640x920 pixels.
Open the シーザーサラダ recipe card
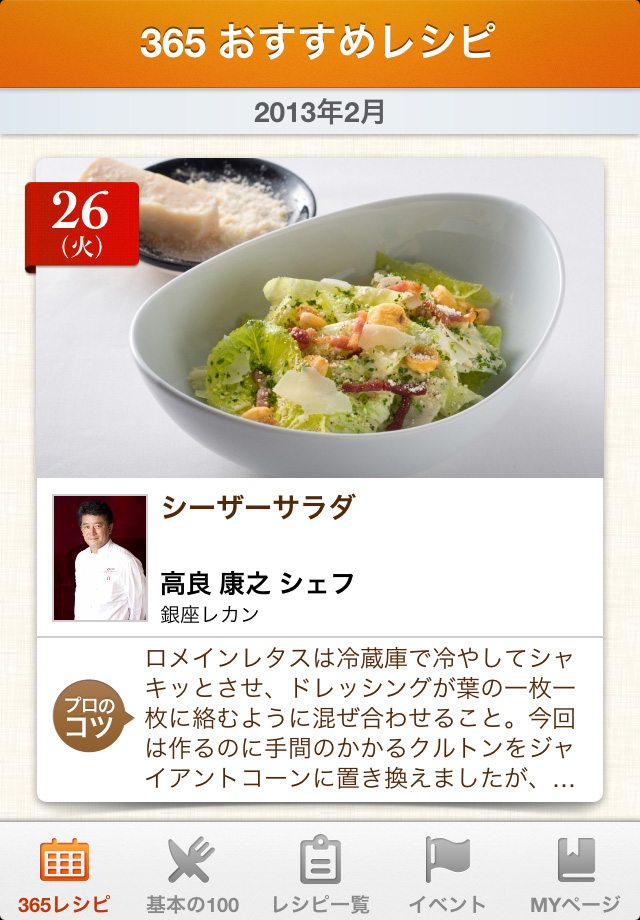tap(320, 478)
